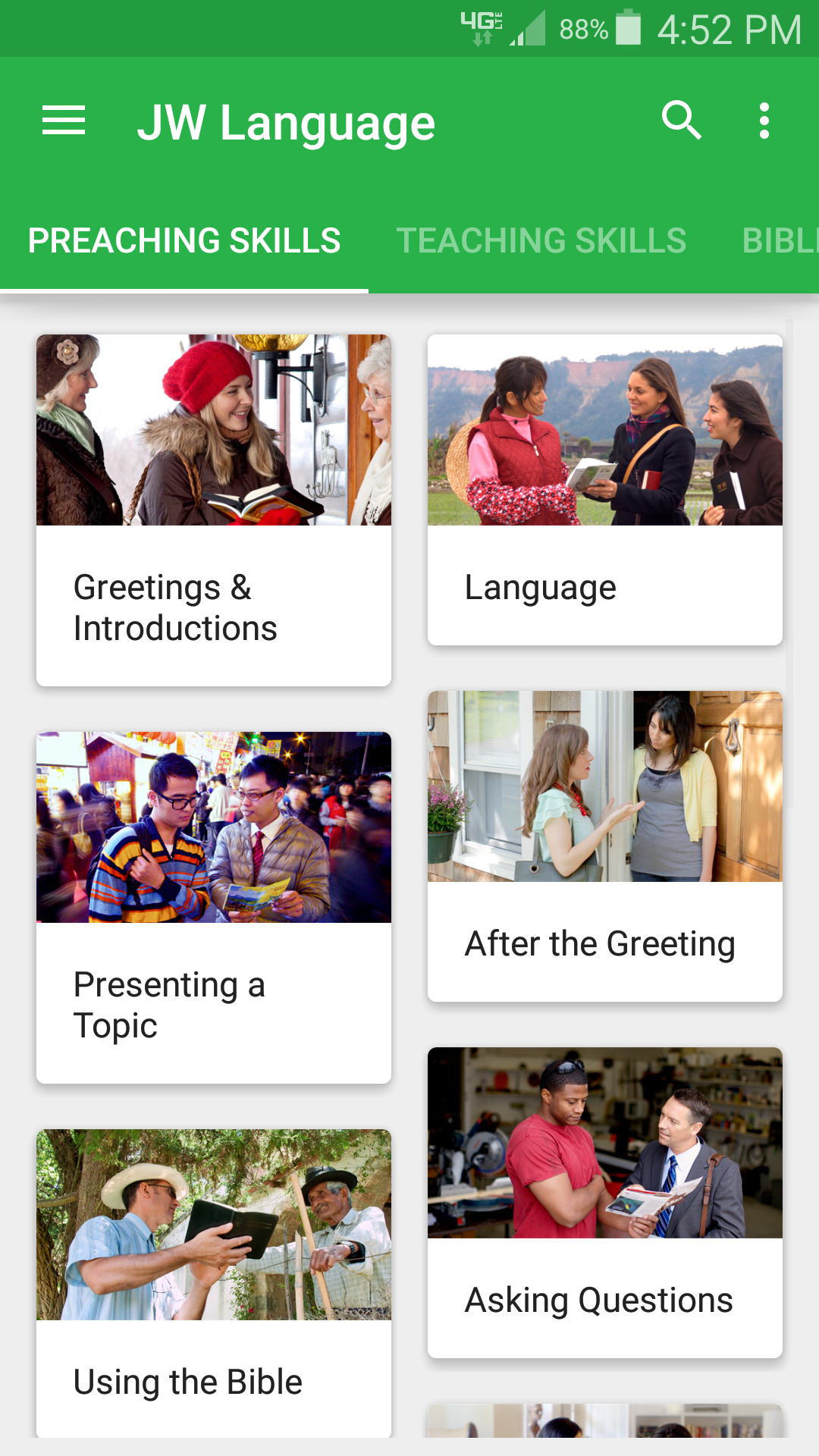Tap the 88% battery percentage

585,29
